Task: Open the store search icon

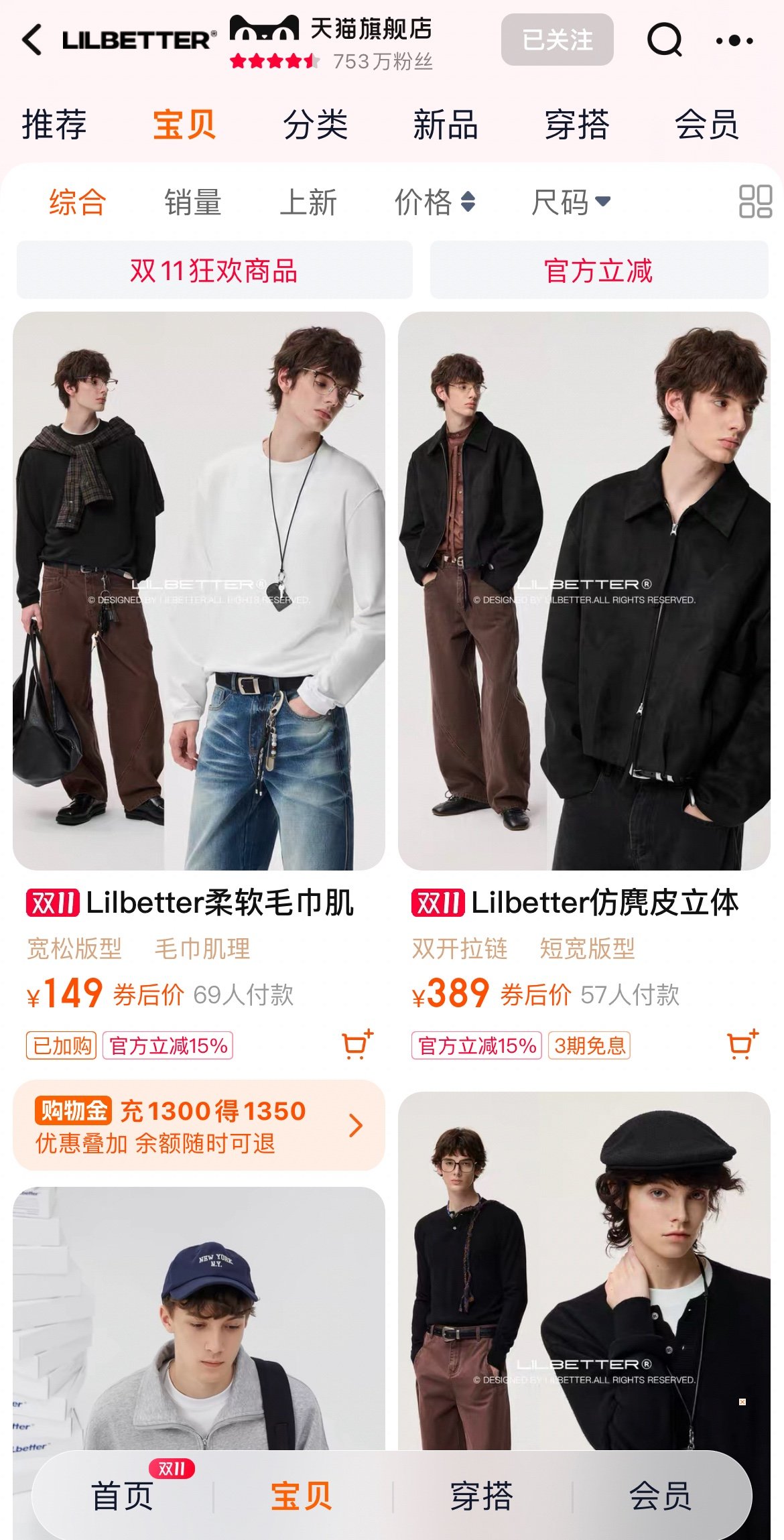Action: click(664, 40)
